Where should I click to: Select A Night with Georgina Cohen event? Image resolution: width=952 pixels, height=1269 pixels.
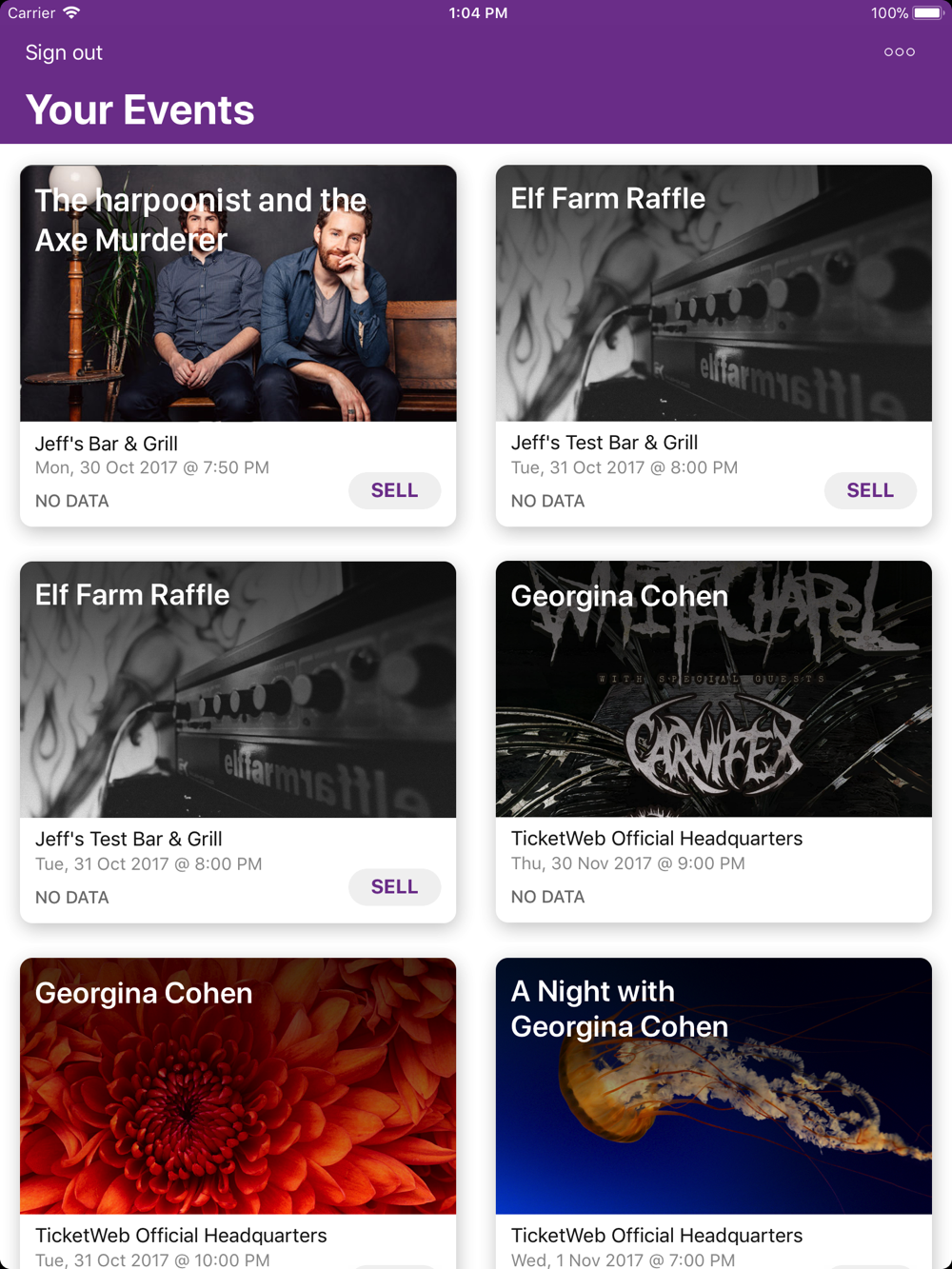[x=713, y=1085]
